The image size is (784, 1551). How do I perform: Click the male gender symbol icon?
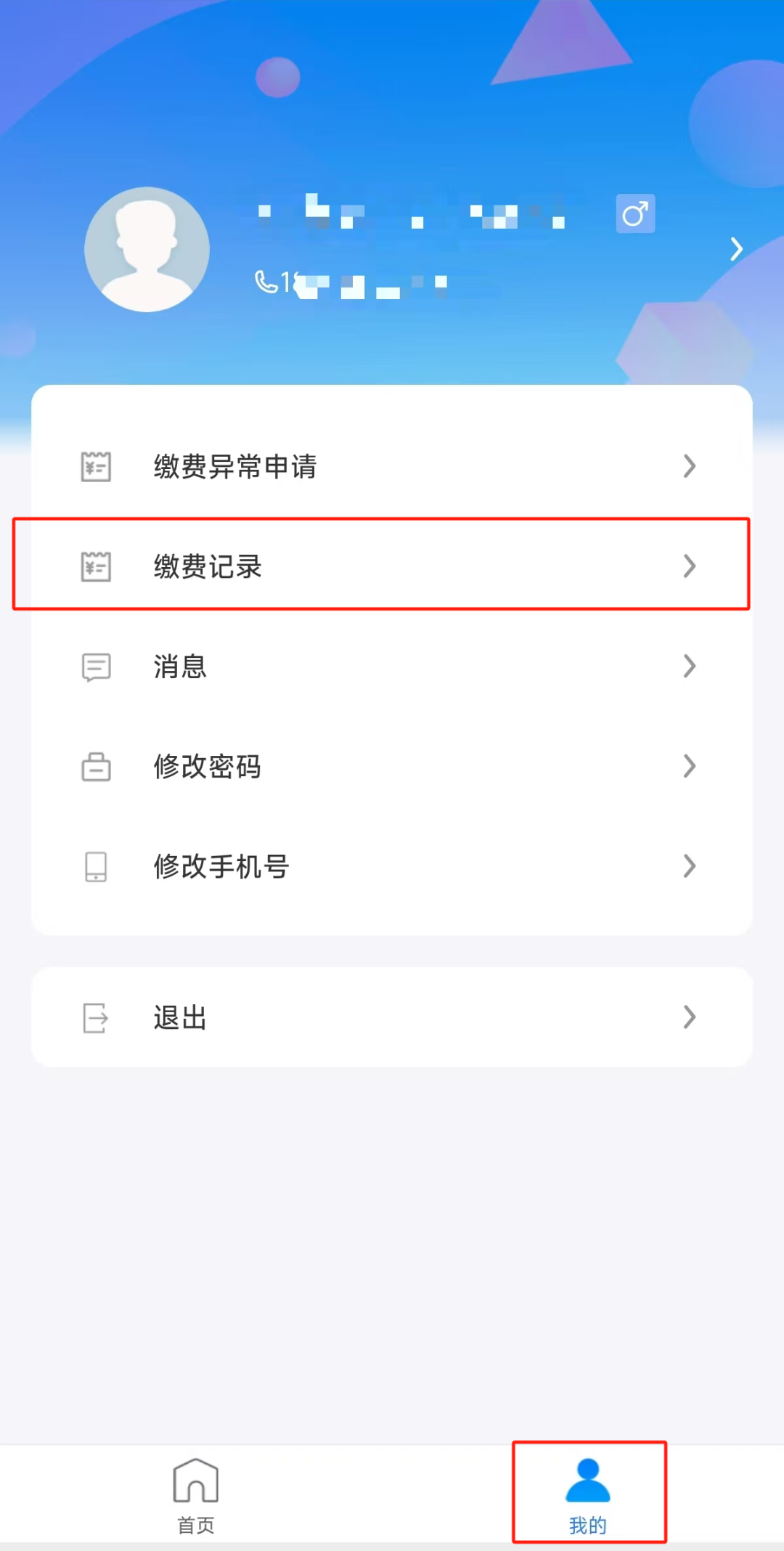coord(634,214)
